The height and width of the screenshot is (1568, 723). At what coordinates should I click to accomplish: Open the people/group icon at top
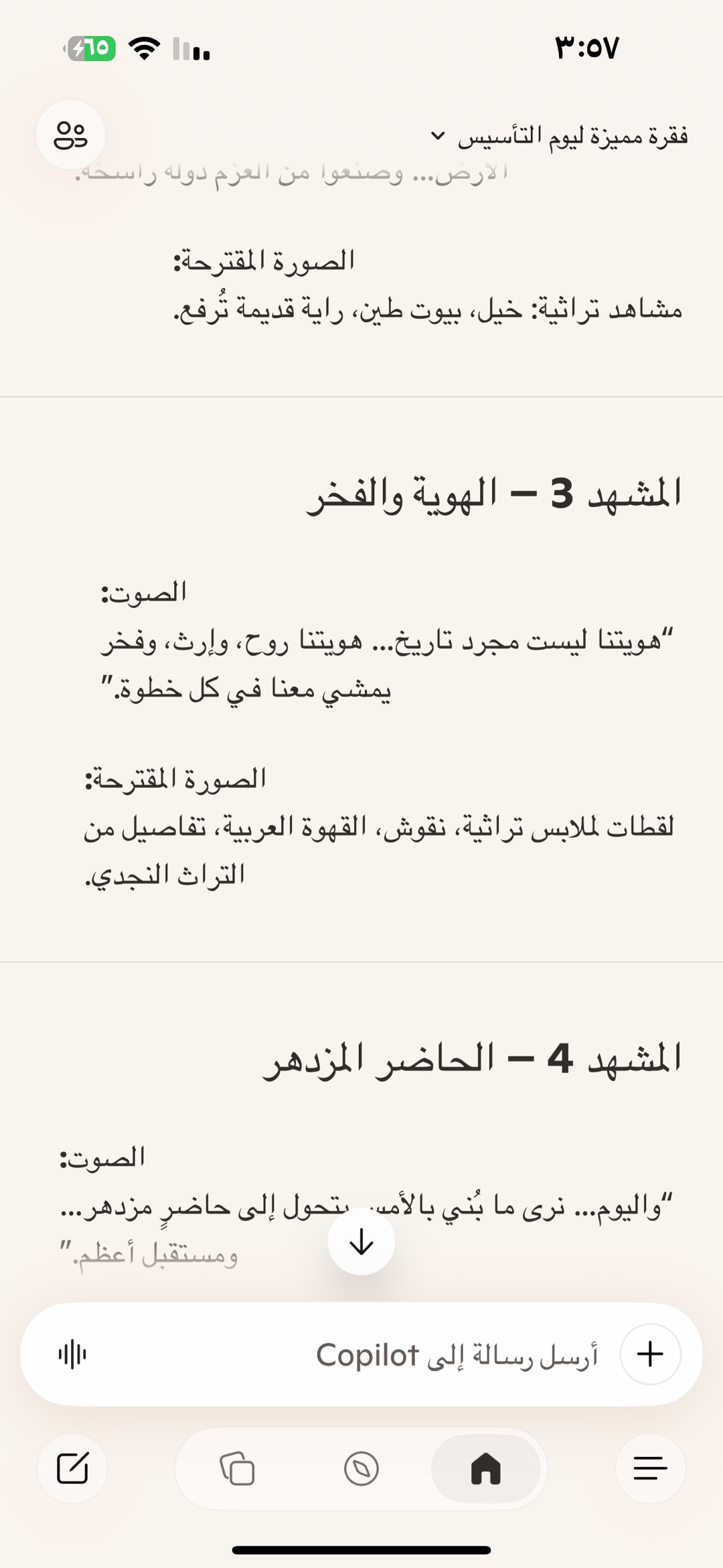(x=70, y=135)
